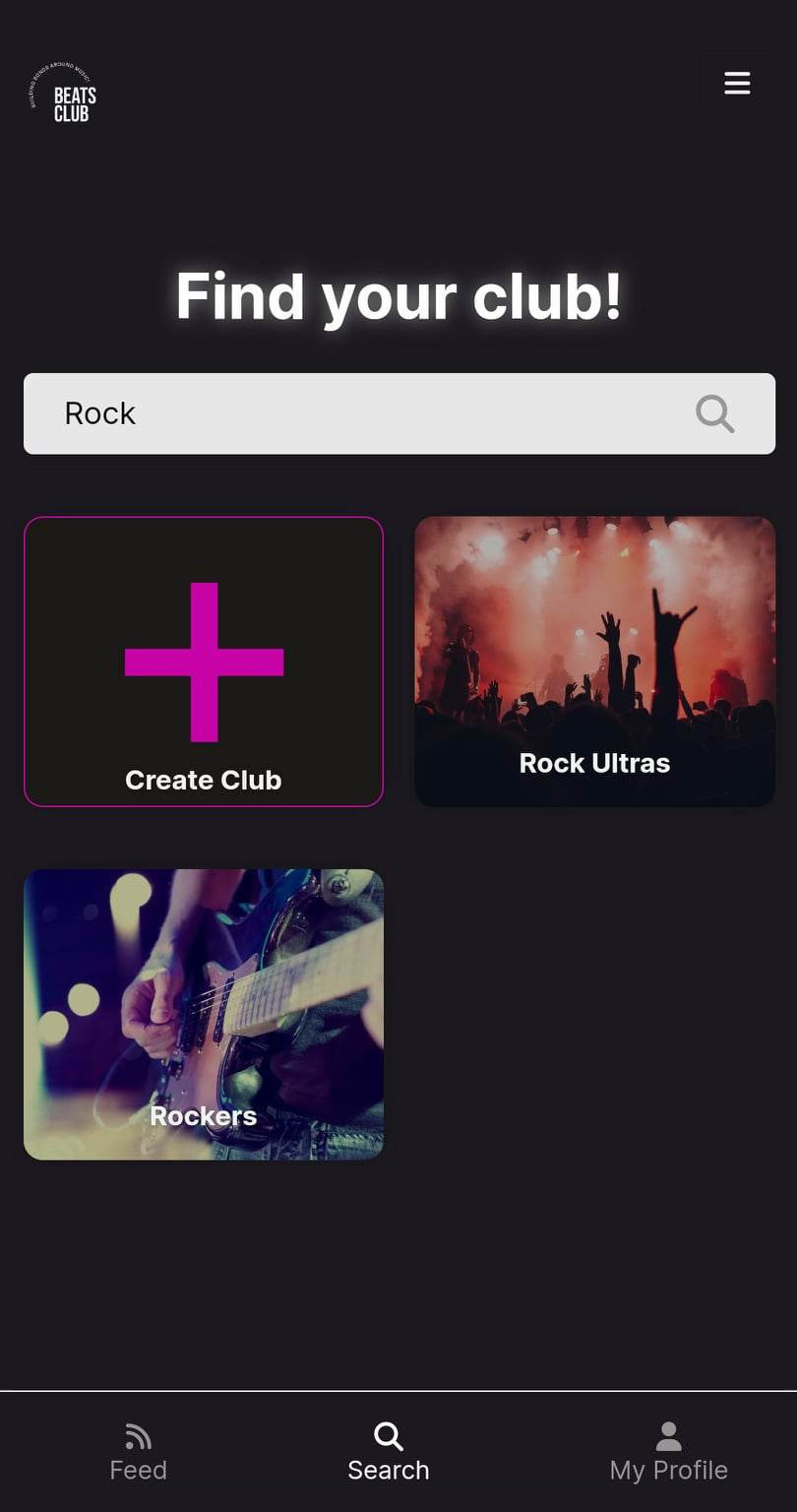This screenshot has height=1512, width=797.
Task: Tap the Beats Club logo home link
Action: tap(63, 94)
